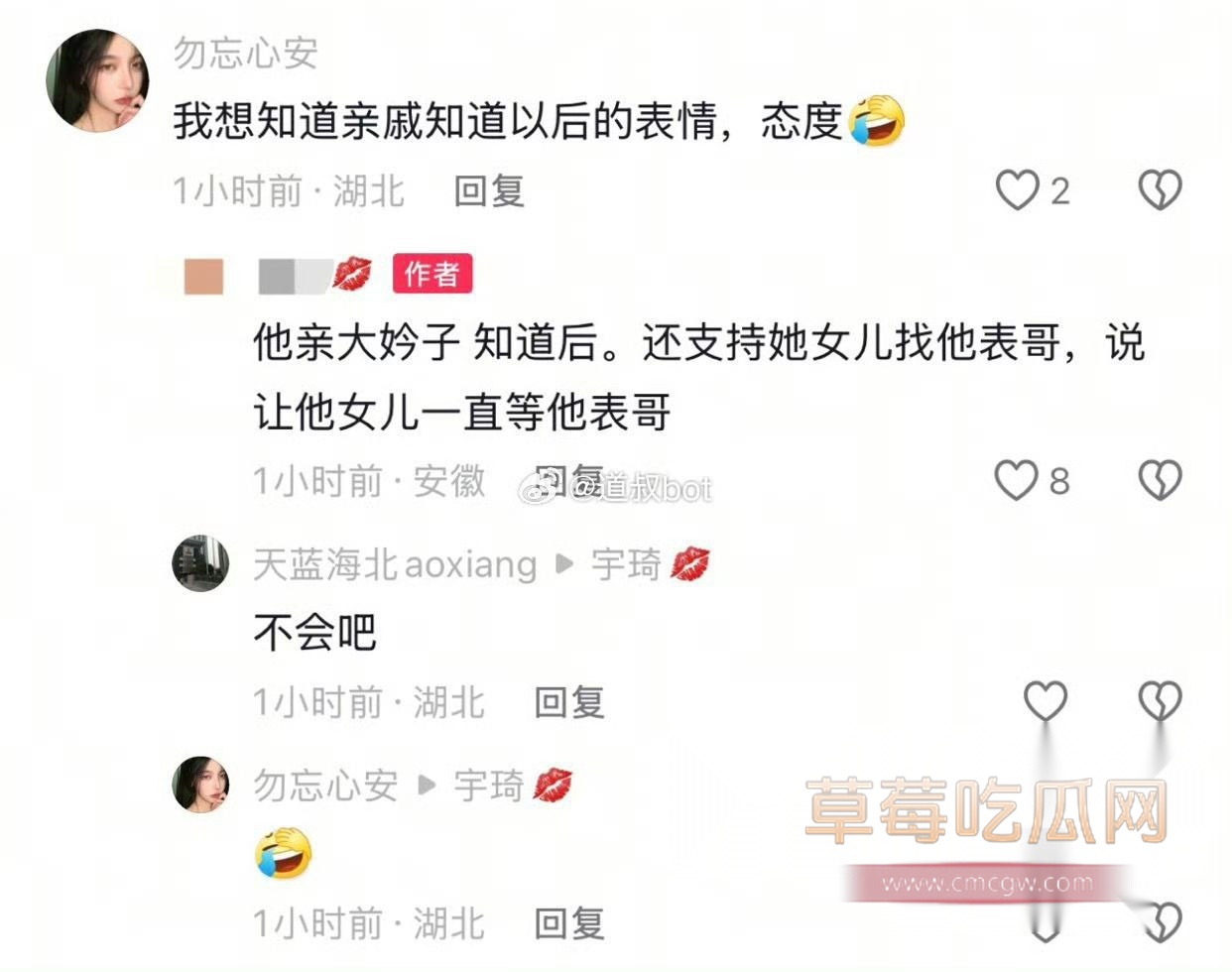Like the author's reply with 8 likes
1232x972 pixels.
(x=1017, y=481)
